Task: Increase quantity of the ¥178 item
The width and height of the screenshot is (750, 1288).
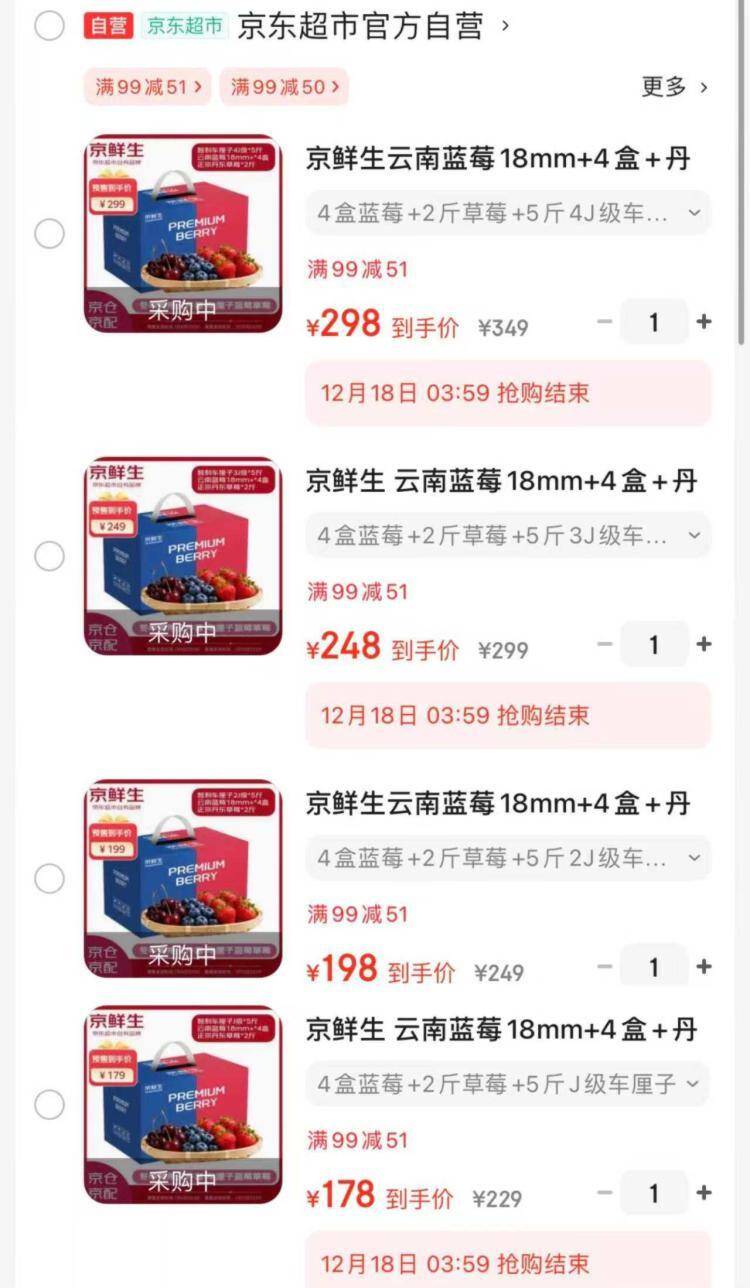Action: 704,1192
